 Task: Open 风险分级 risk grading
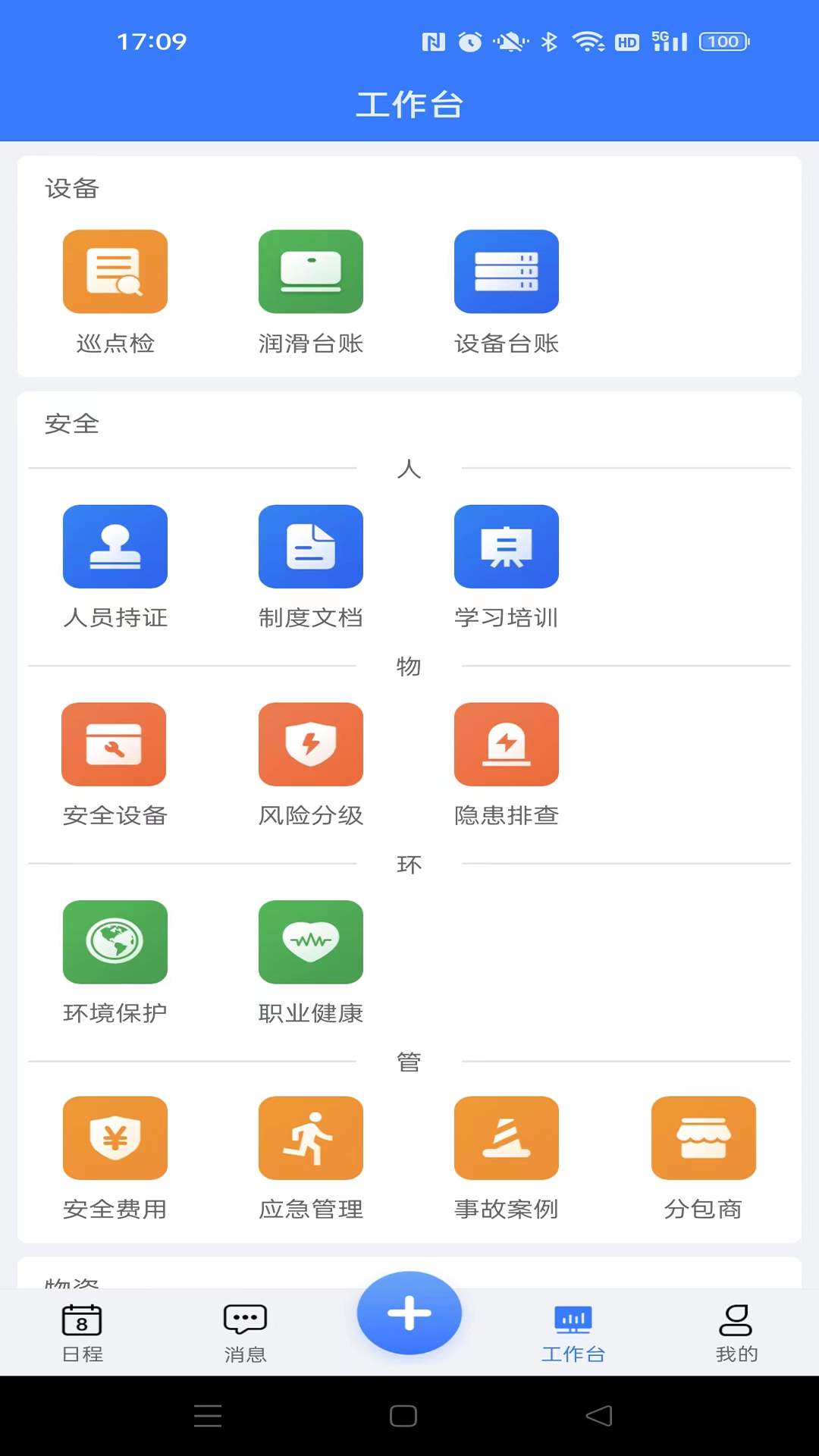pos(310,744)
